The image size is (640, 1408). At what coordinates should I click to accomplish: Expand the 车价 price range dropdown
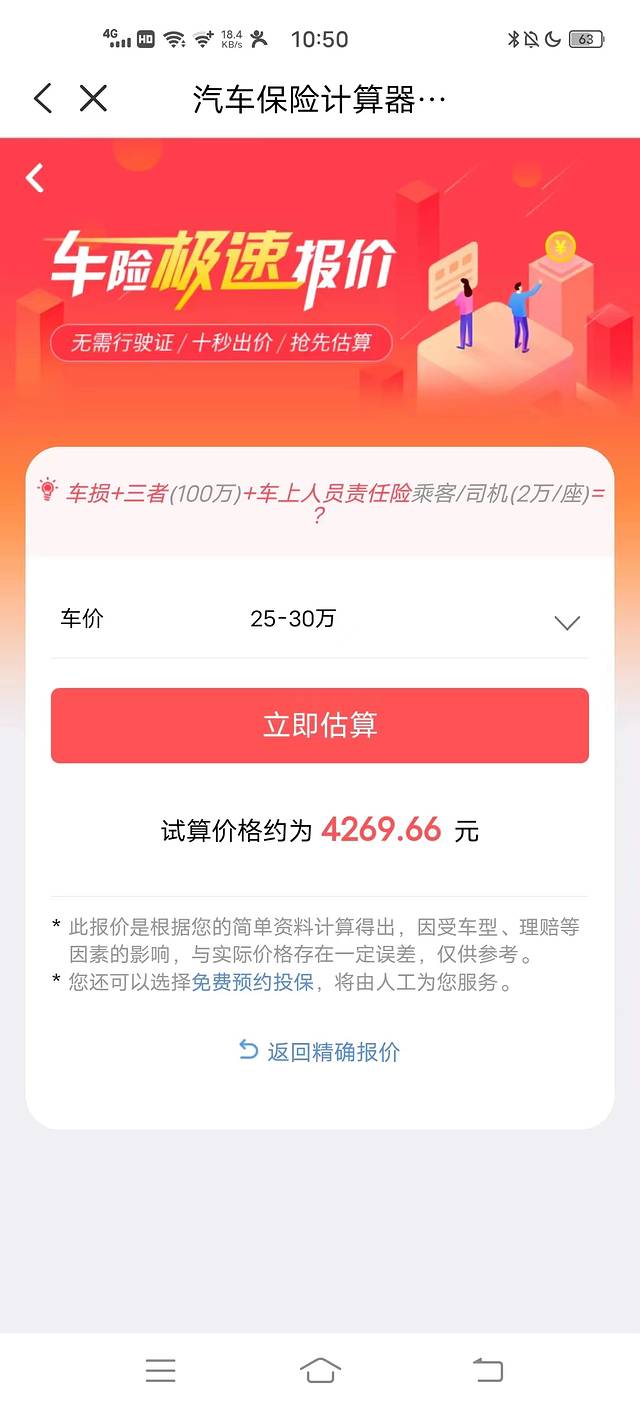[566, 622]
